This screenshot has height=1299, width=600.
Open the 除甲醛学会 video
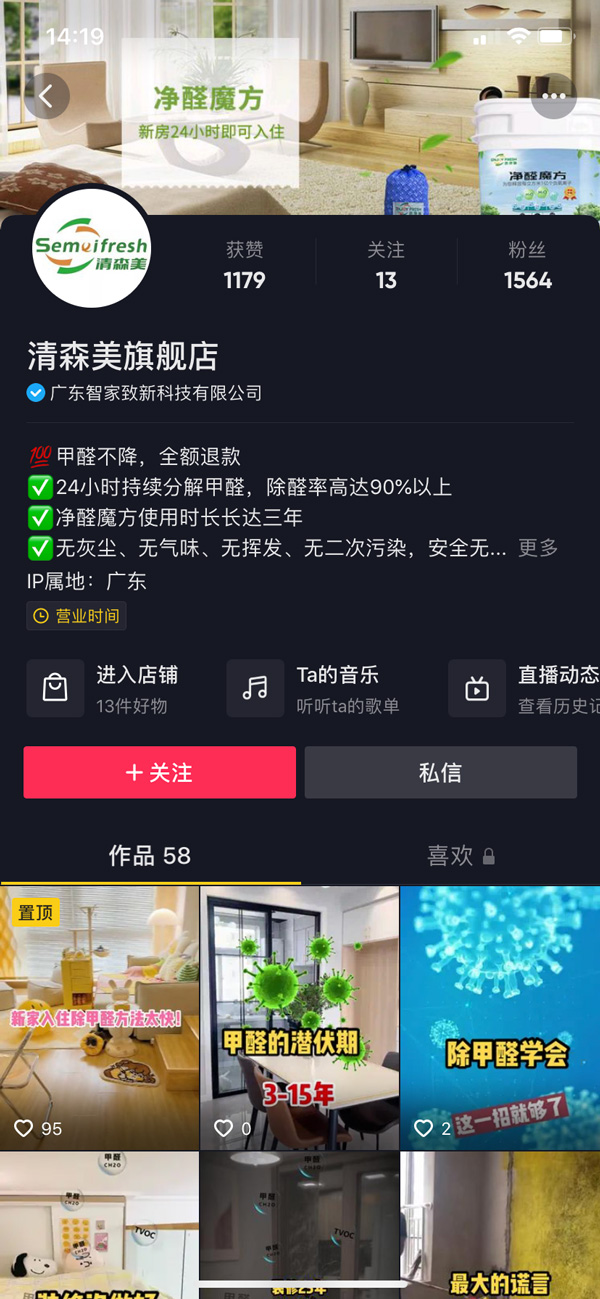(x=500, y=1017)
